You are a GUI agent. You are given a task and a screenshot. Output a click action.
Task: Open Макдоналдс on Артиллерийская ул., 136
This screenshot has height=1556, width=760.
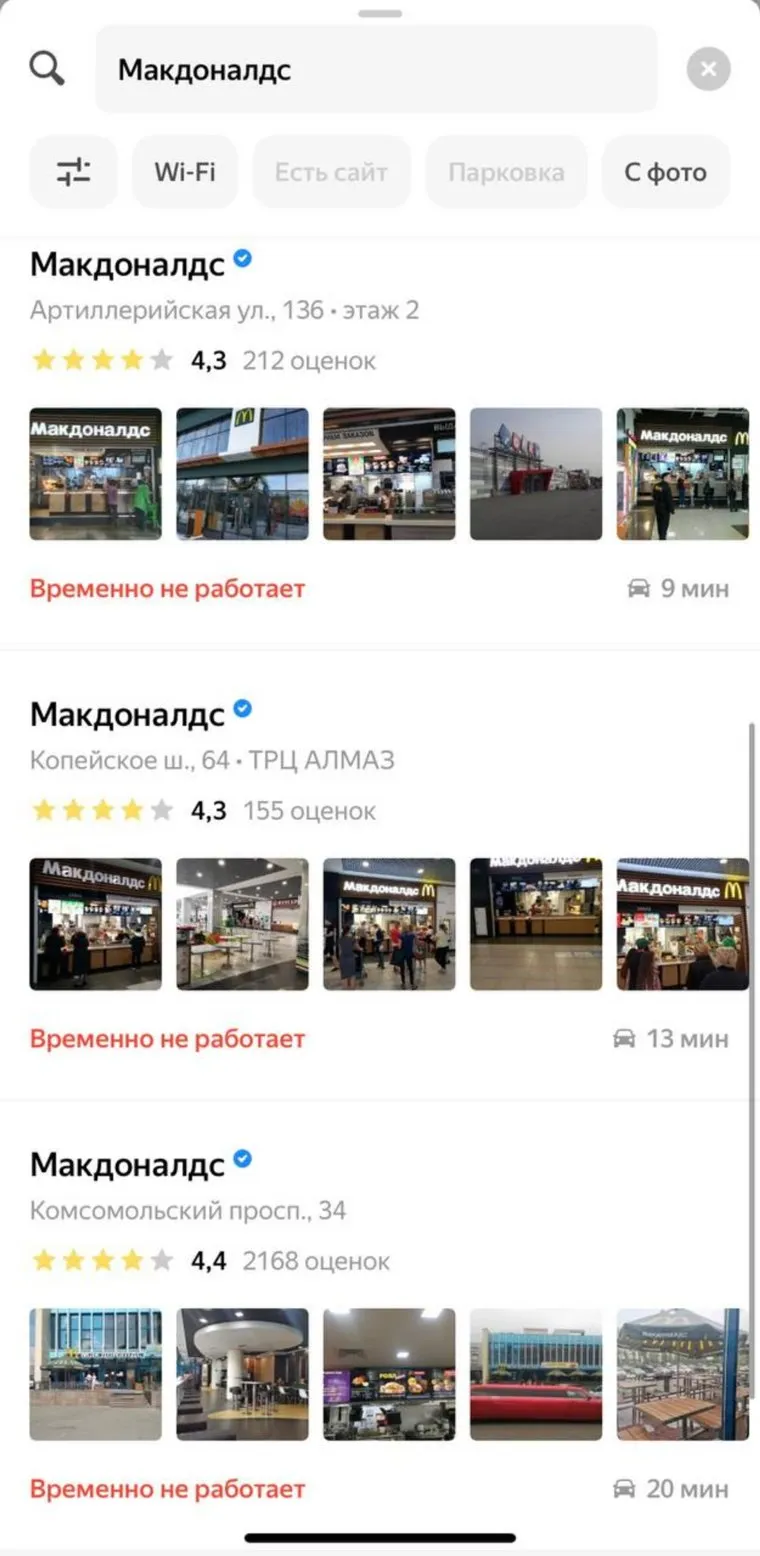click(x=127, y=265)
